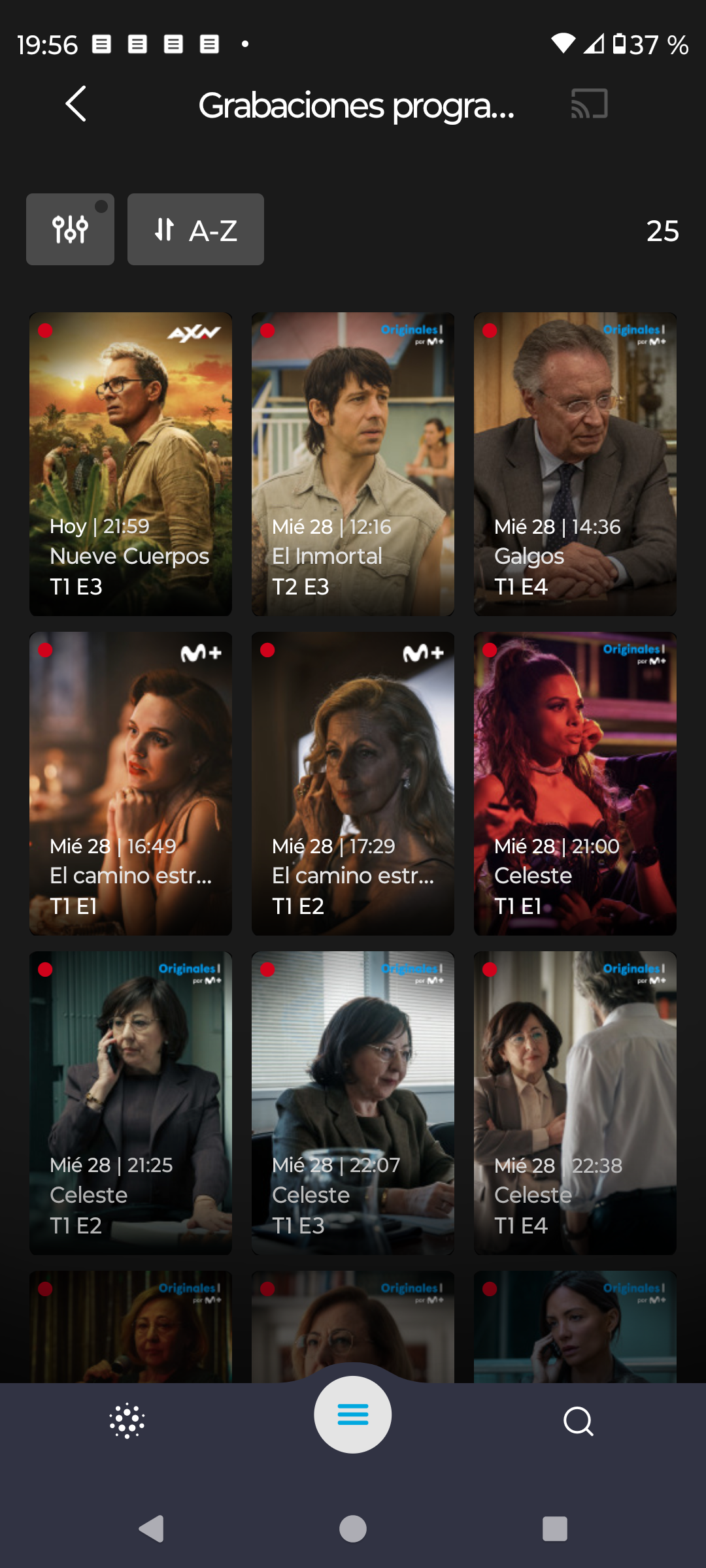Open El camino estrecho T1 E1 card
The width and height of the screenshot is (706, 1568).
click(131, 783)
